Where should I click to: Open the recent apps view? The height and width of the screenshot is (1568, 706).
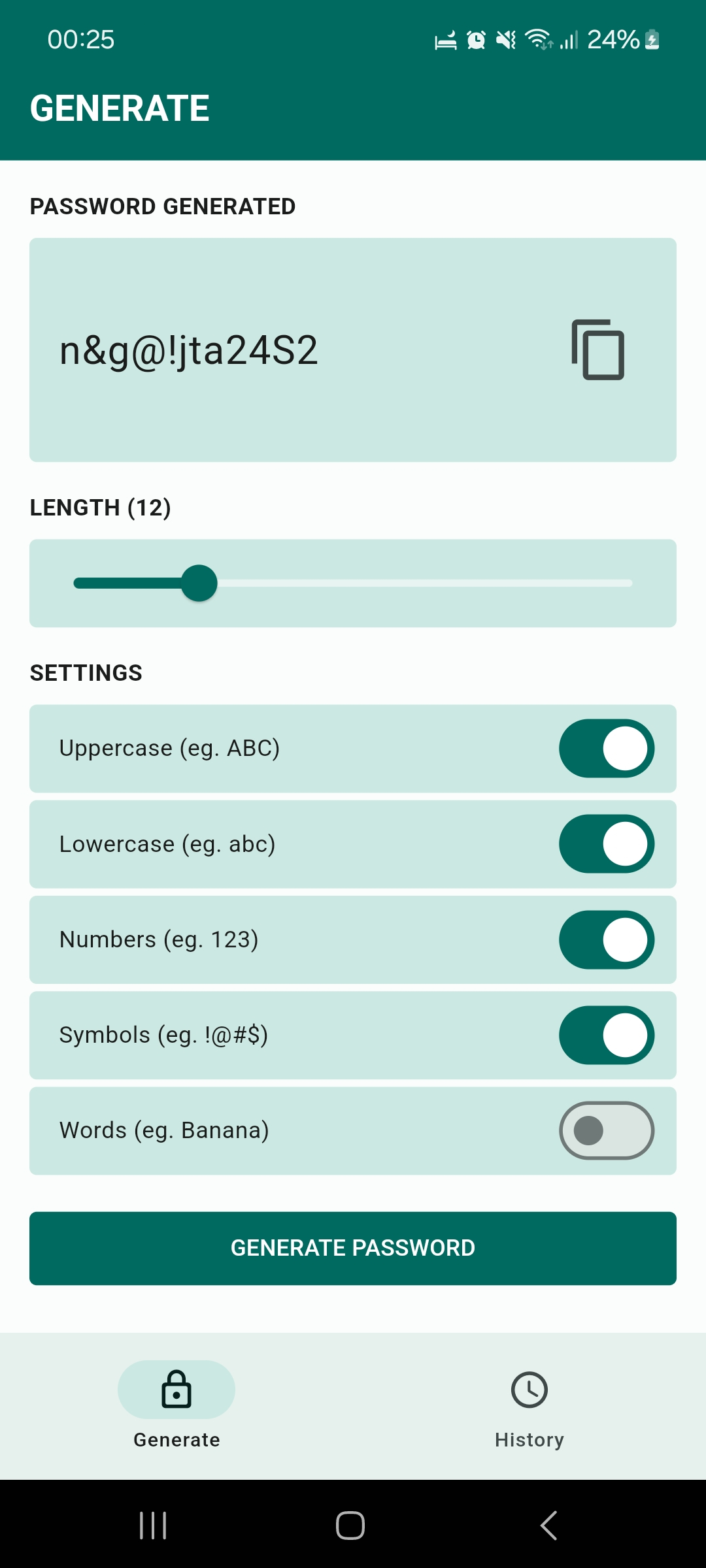153,1526
